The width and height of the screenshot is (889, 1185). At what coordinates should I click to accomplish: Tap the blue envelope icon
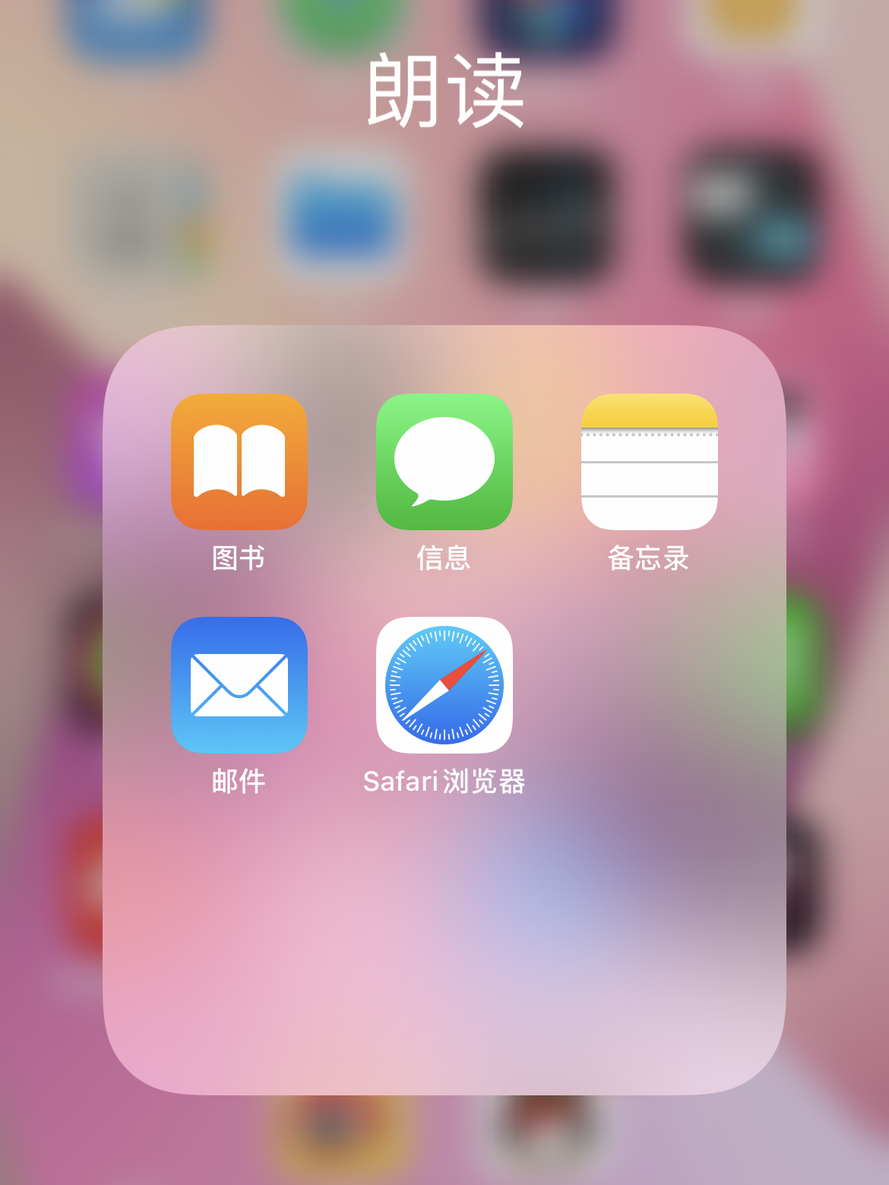[239, 685]
